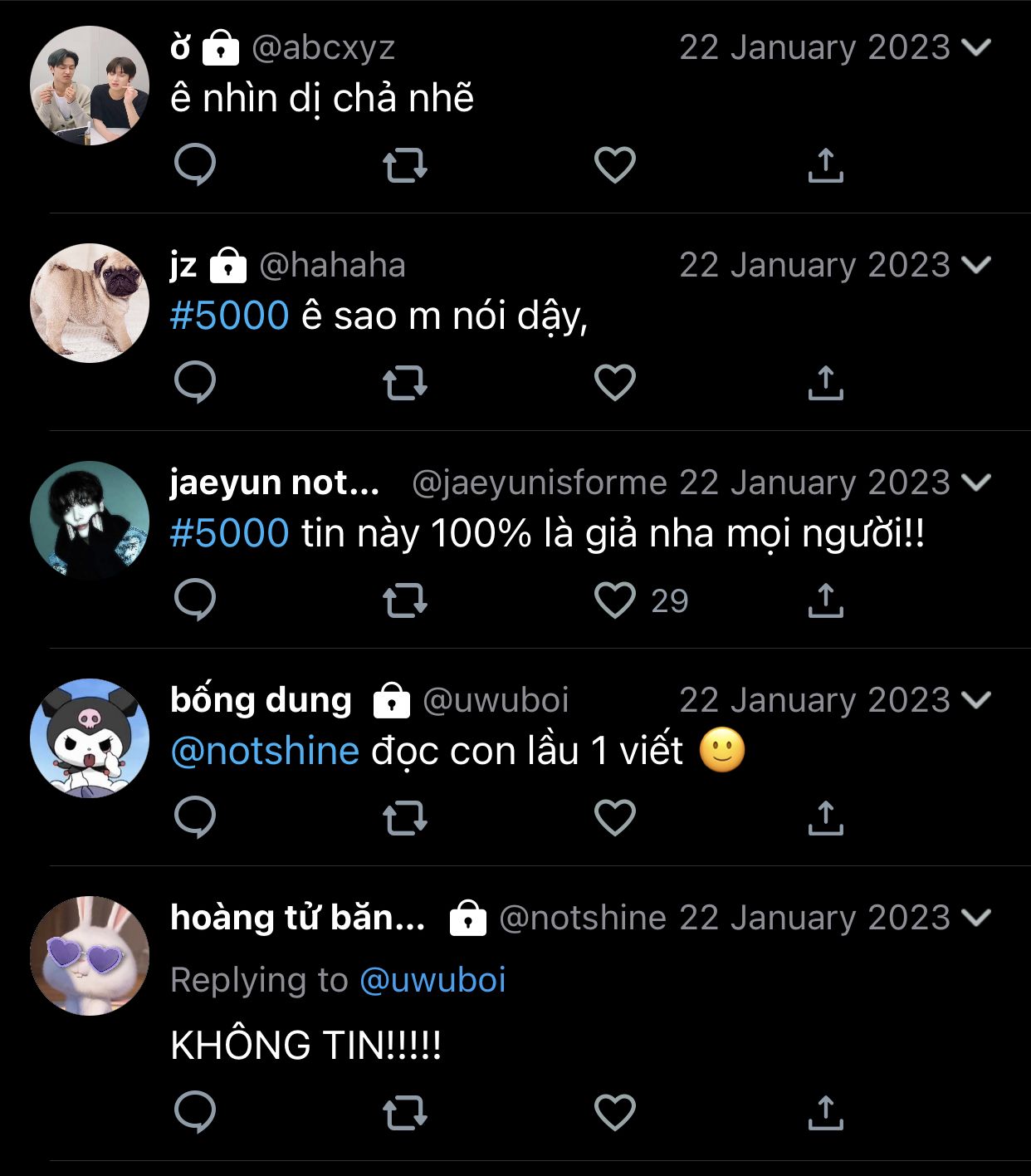Open hashtag #5000 in @hahaha's tweet
This screenshot has width=1031, height=1176.
229,316
